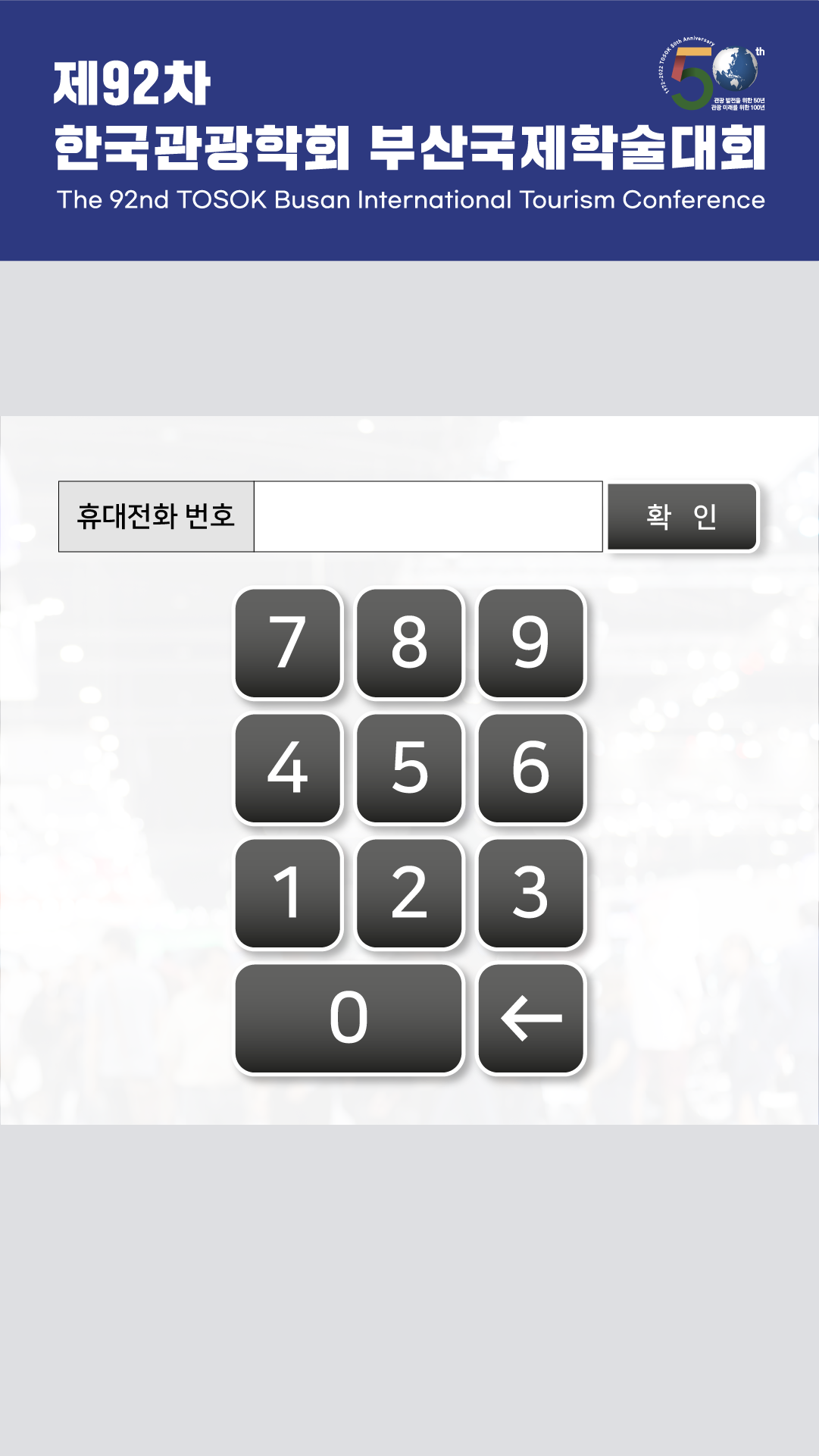Focus the 휴대전화 번호 phone number field

click(x=427, y=516)
